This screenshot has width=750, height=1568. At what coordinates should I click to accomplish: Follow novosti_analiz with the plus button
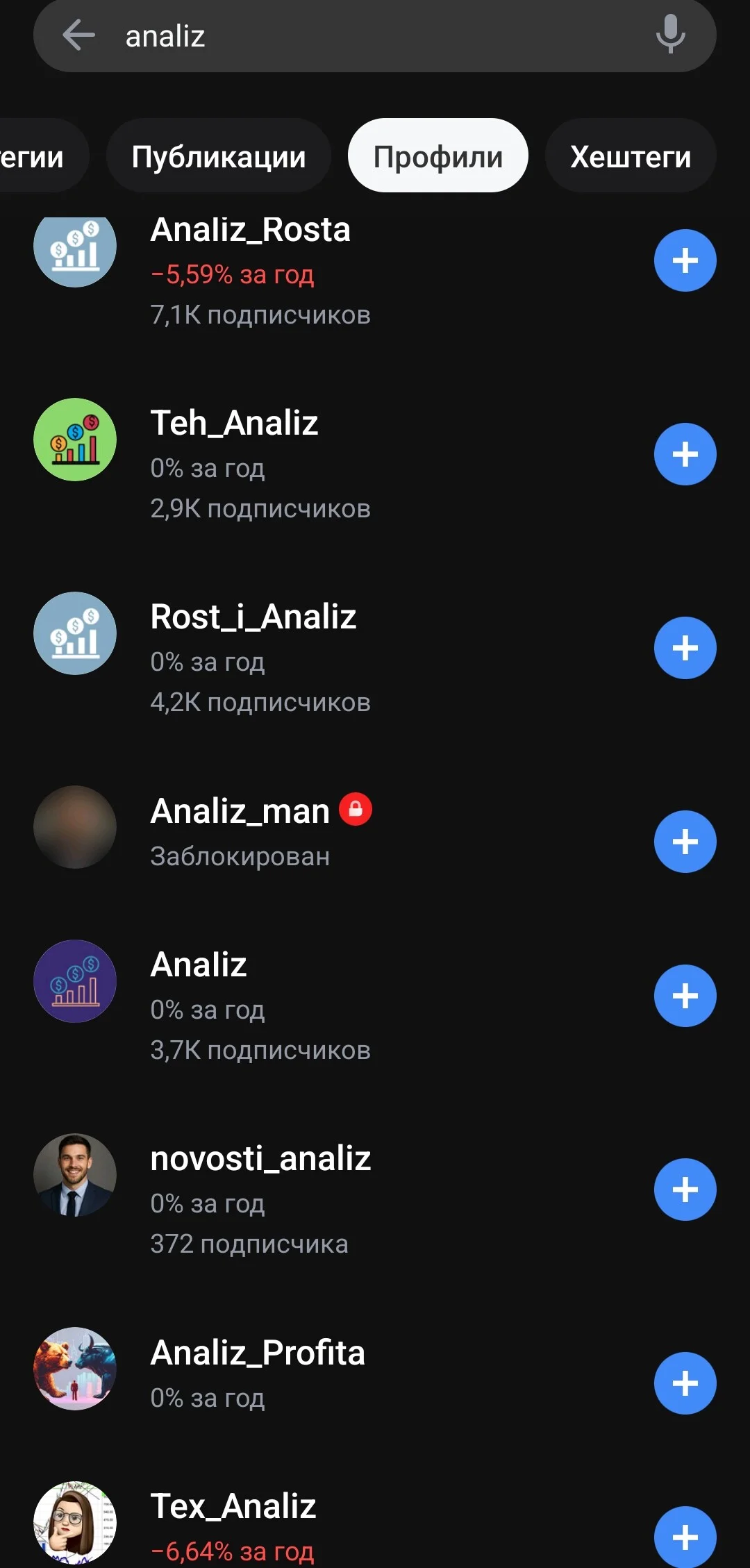pyautogui.click(x=685, y=1190)
